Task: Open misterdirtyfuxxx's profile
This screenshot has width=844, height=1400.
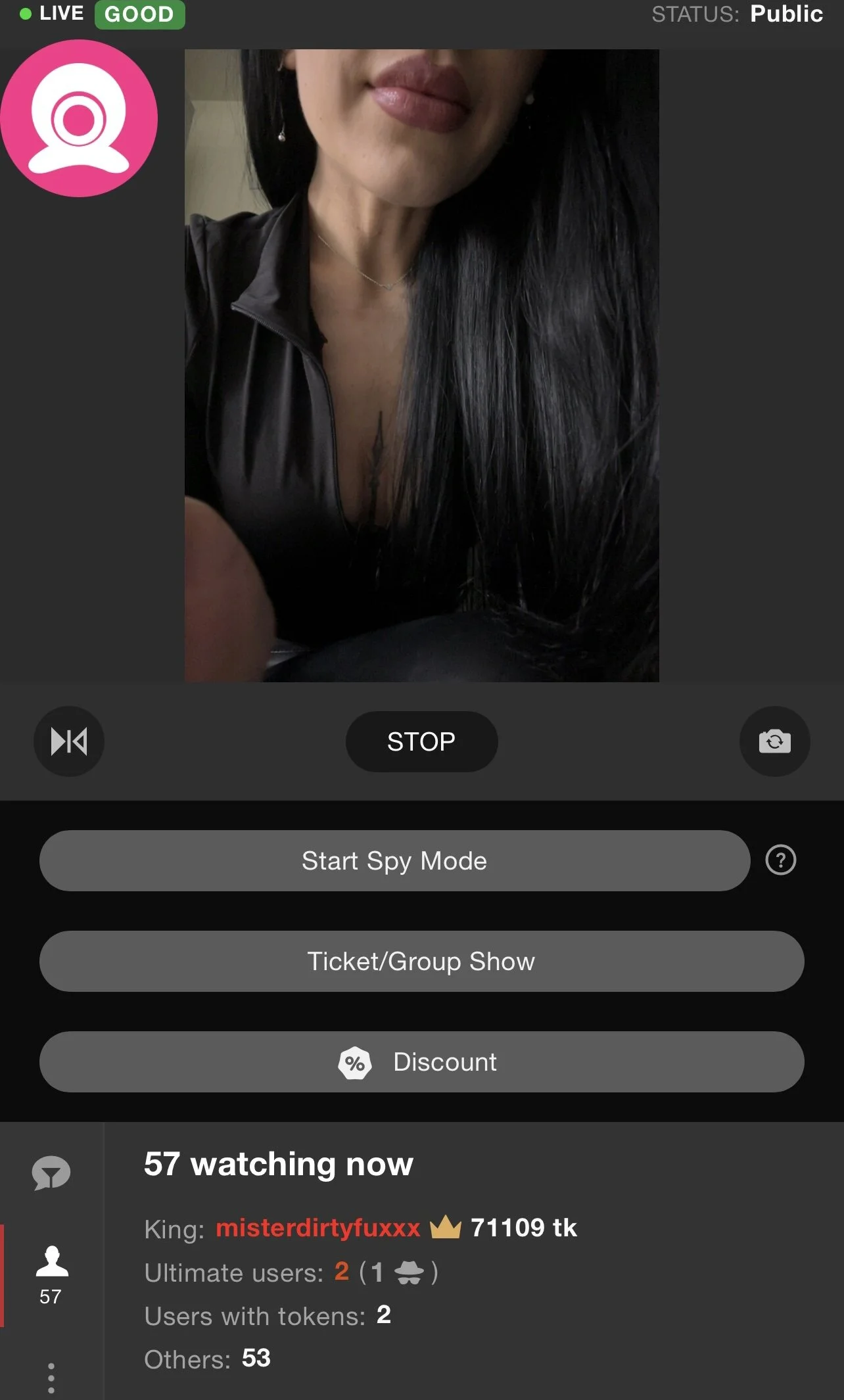Action: (x=318, y=1228)
